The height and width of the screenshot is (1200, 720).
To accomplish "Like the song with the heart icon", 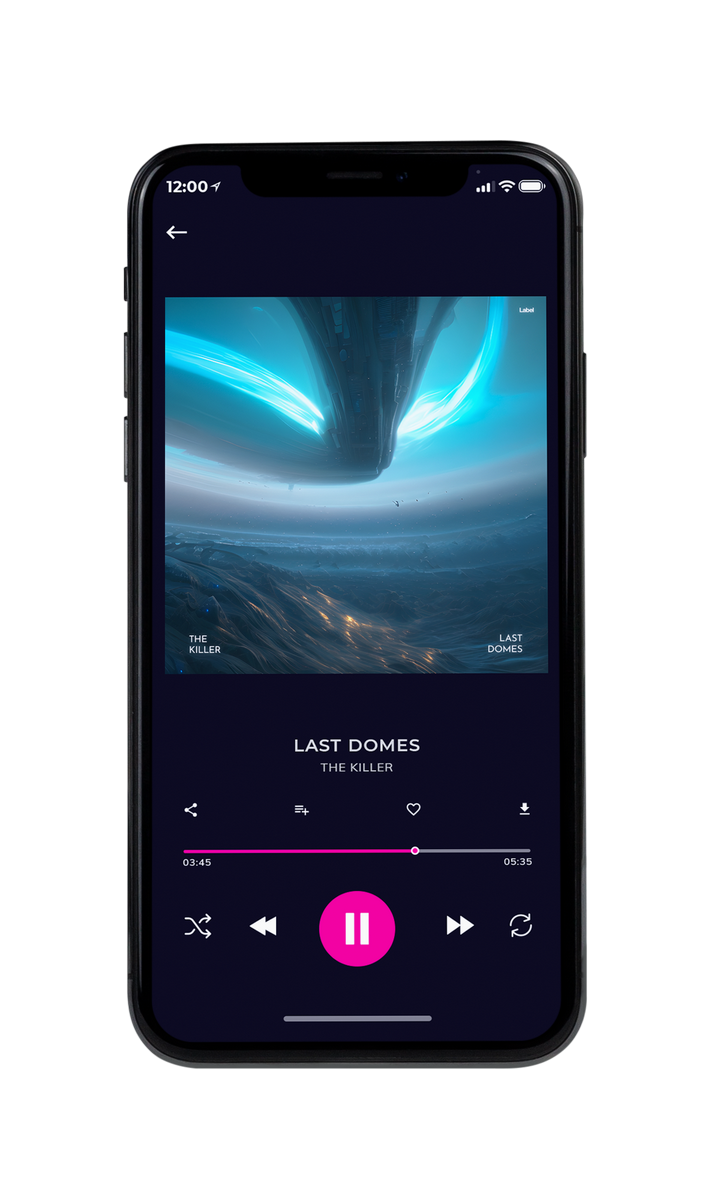I will (413, 810).
